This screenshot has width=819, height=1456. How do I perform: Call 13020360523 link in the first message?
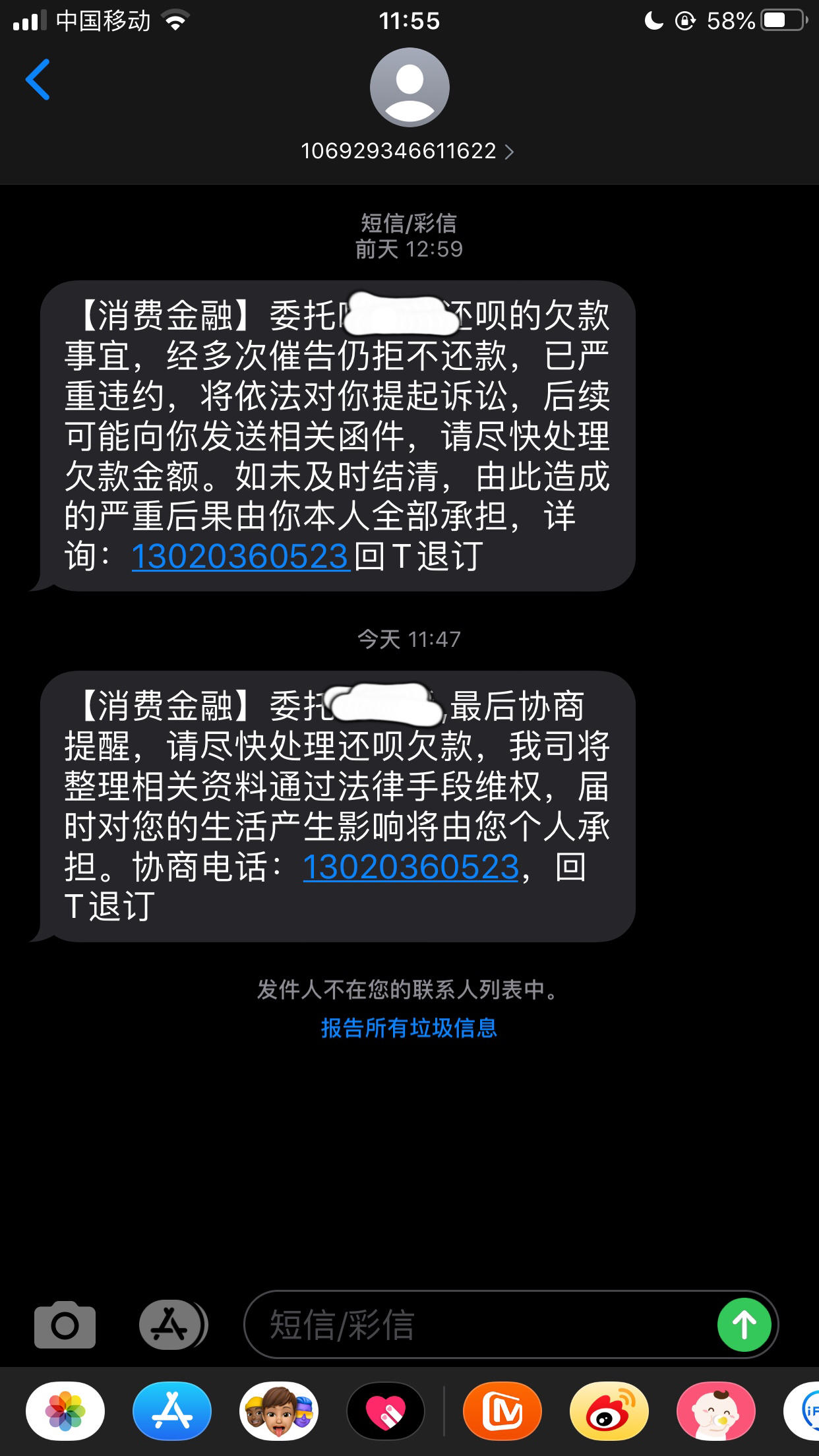241,557
